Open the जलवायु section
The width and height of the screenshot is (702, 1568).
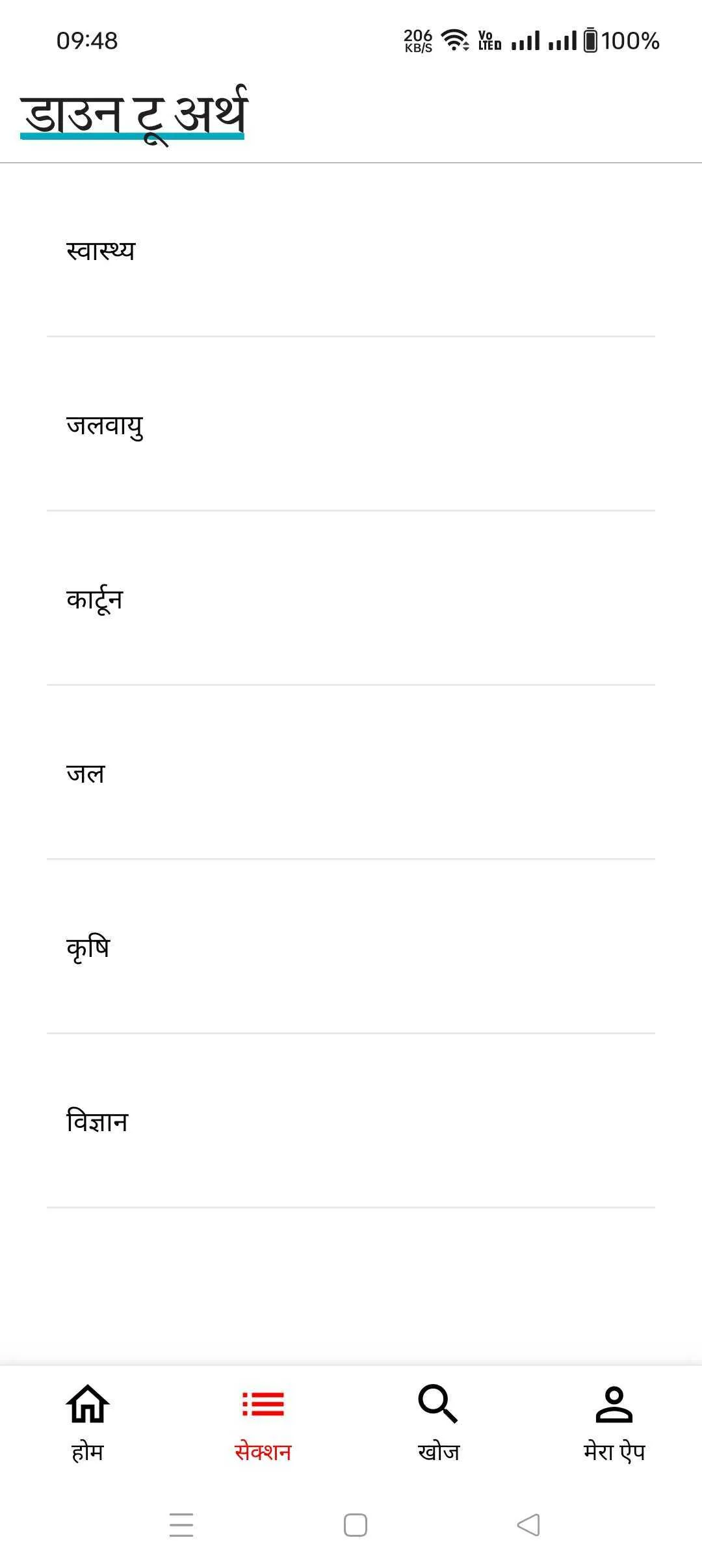pos(351,424)
